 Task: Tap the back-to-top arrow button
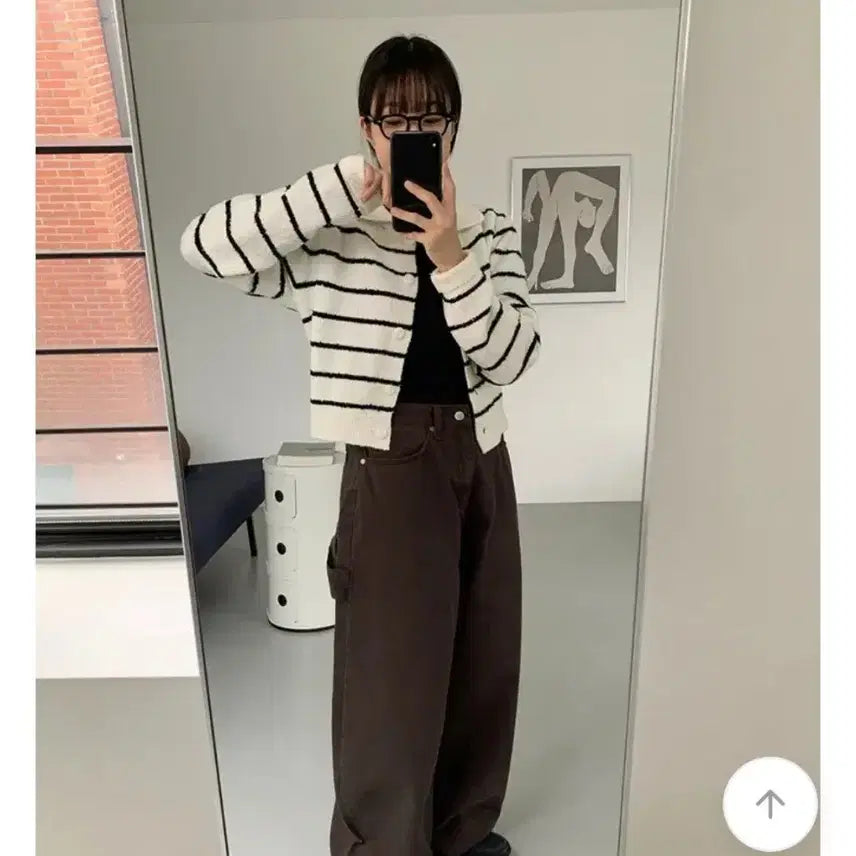coord(770,804)
